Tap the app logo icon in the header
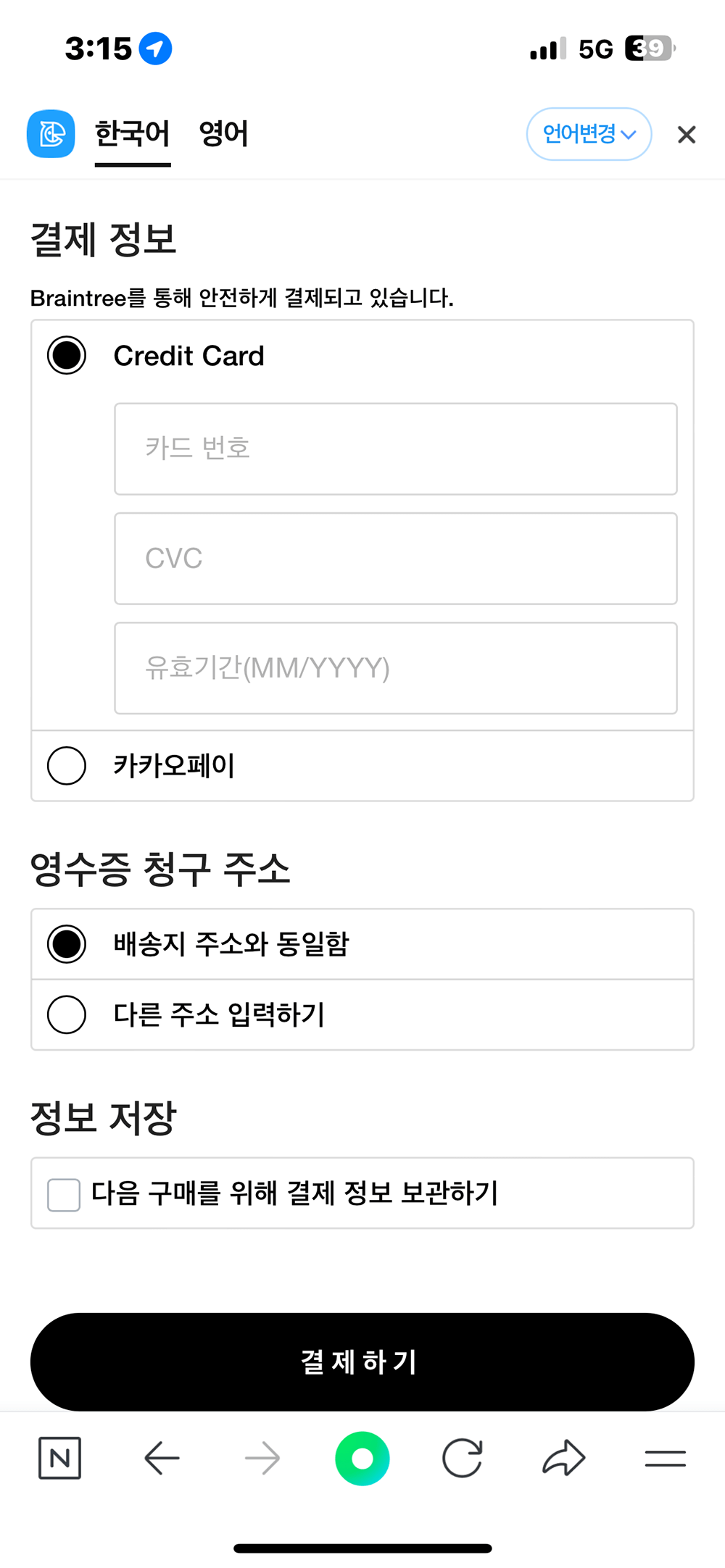The height and width of the screenshot is (1568, 725). [x=51, y=134]
